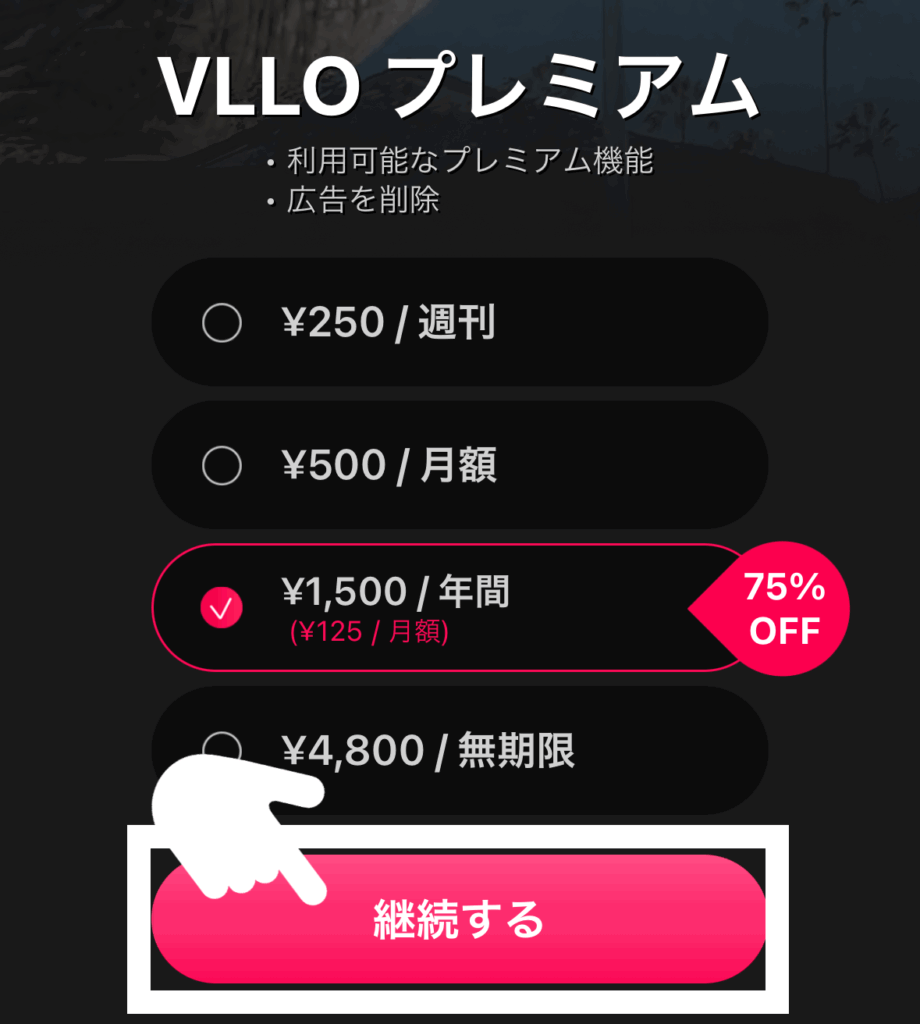Screen dimensions: 920x1024
Task: Select the ¥500 monthly plan radio button
Action: click(222, 465)
